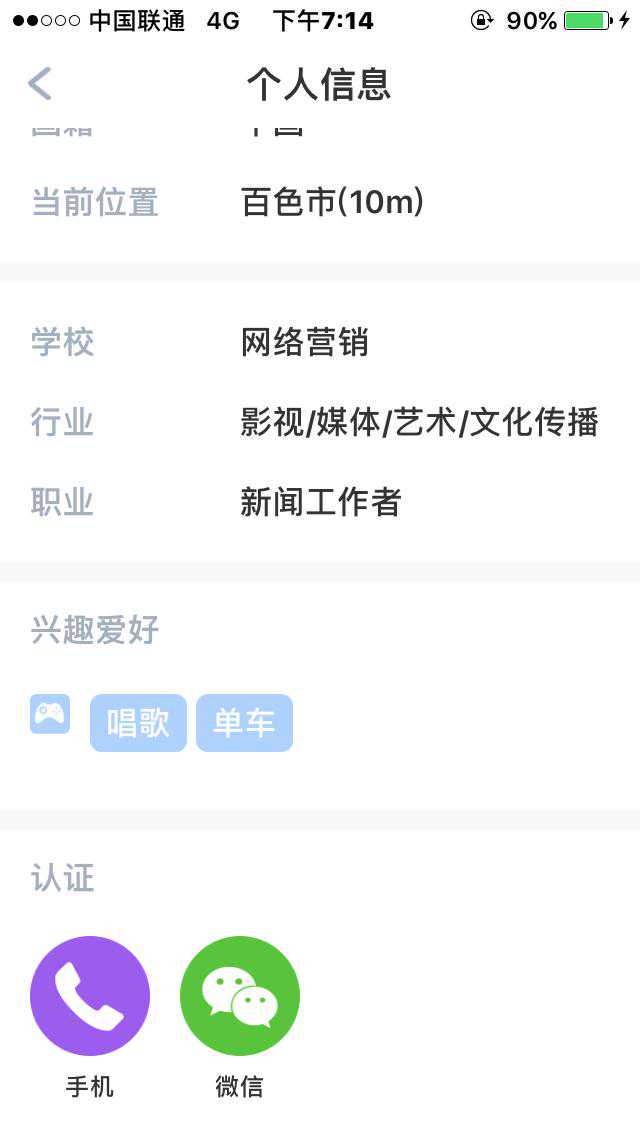Viewport: 640px width, 1136px height.
Task: Open the 微信 verification icon
Action: coord(240,996)
